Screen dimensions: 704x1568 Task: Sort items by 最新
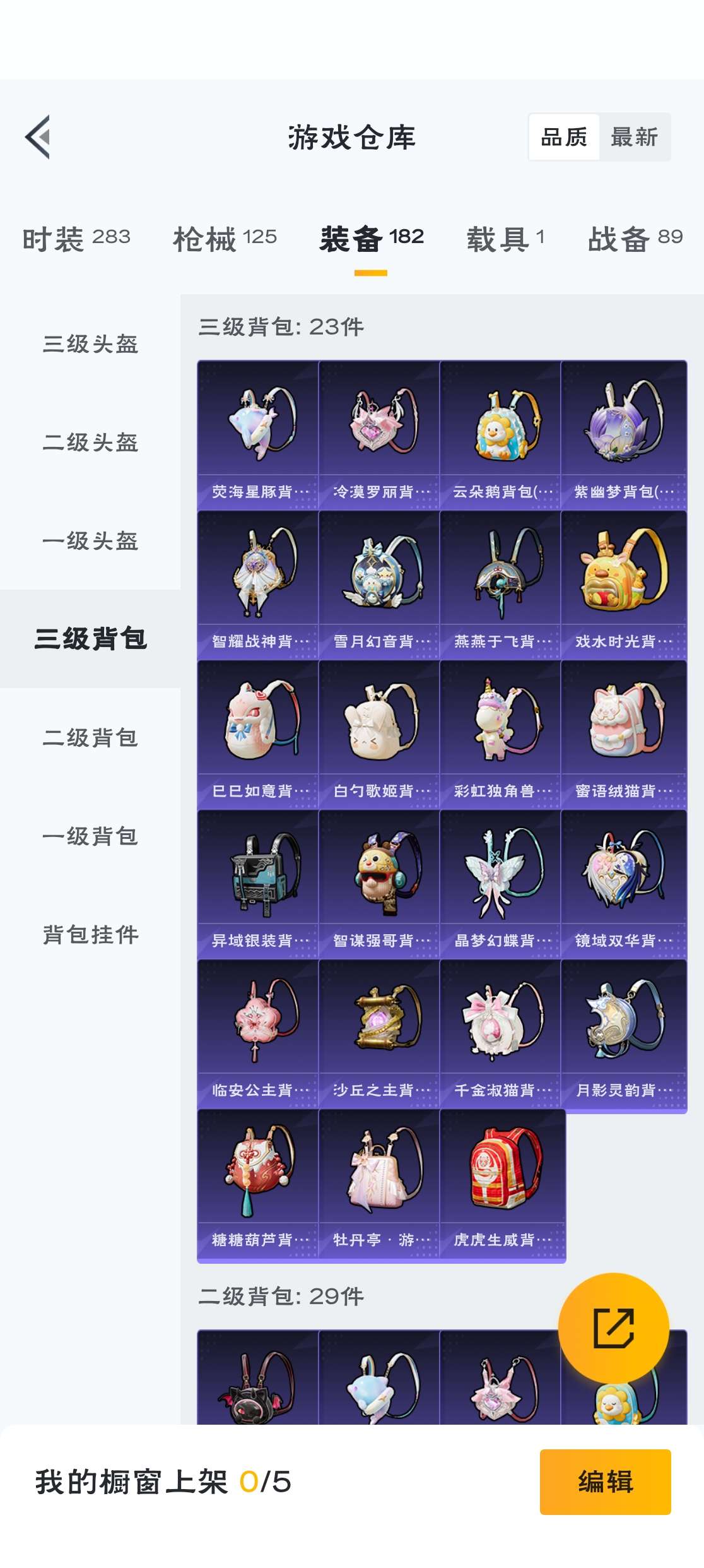click(634, 137)
